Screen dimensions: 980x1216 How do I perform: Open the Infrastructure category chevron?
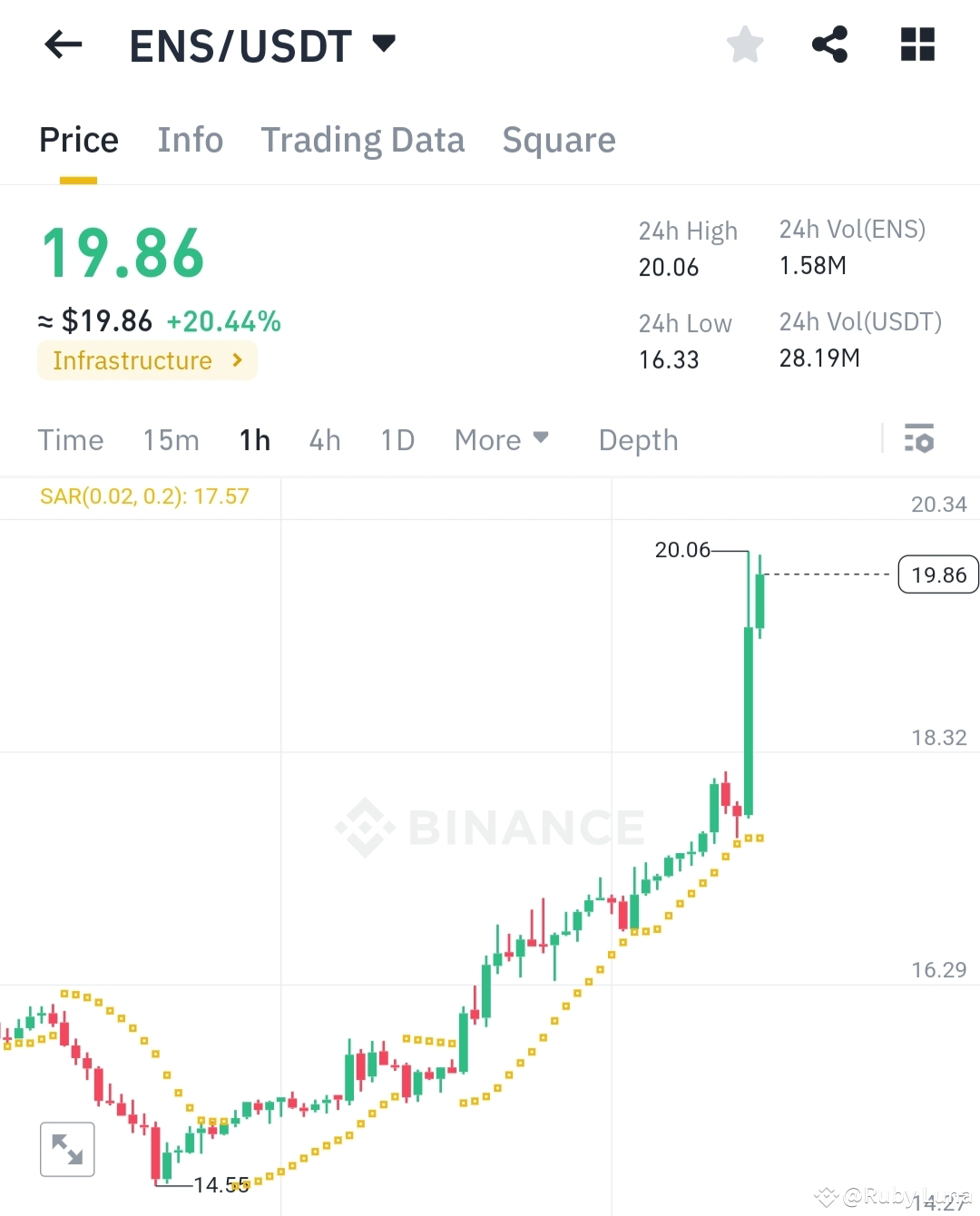pyautogui.click(x=238, y=360)
